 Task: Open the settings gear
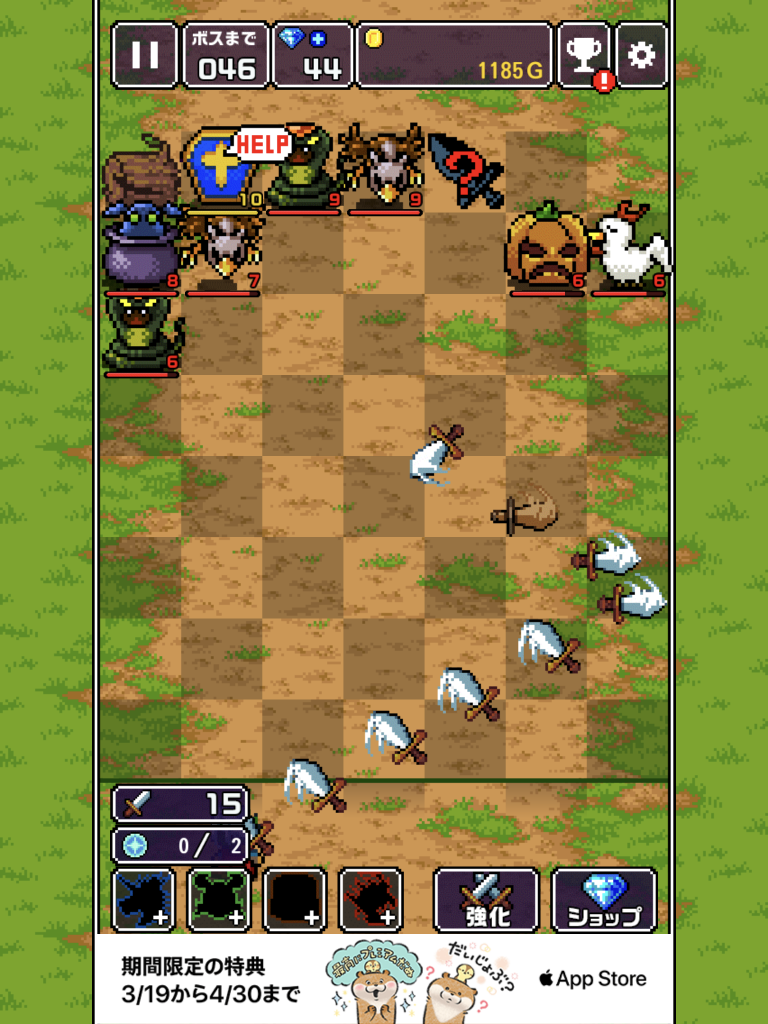(641, 55)
